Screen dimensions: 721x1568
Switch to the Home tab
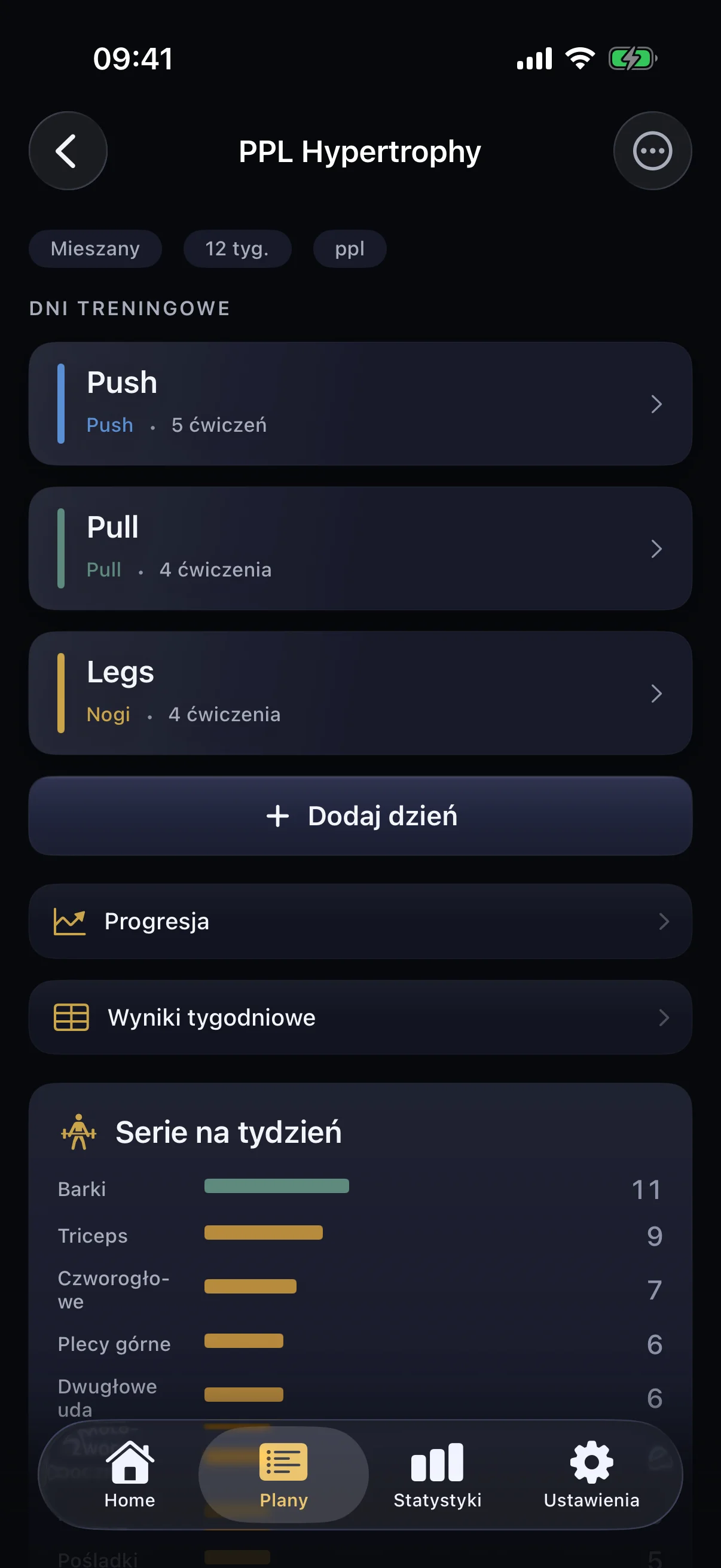click(130, 1474)
